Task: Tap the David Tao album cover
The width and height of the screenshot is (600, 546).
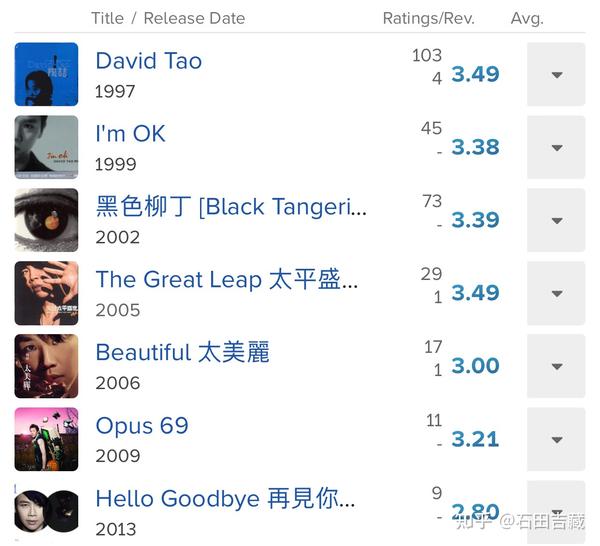Action: [x=46, y=75]
